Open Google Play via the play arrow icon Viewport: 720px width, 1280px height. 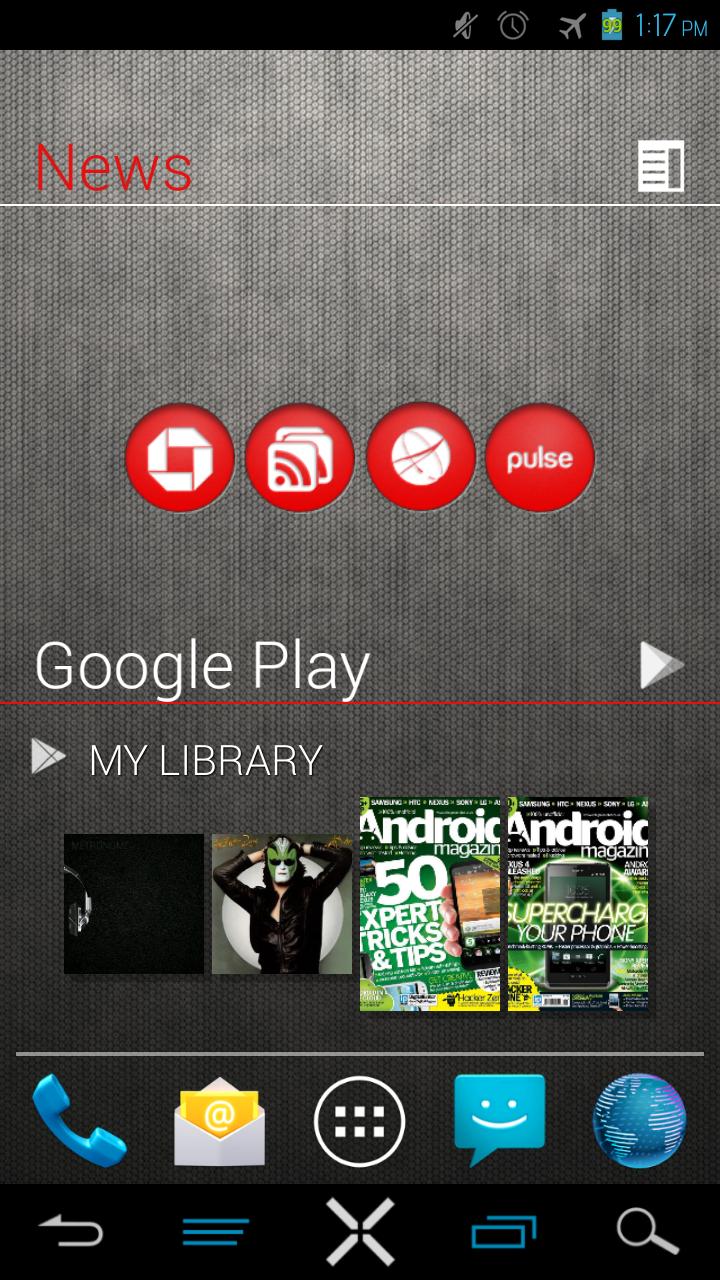coord(661,665)
